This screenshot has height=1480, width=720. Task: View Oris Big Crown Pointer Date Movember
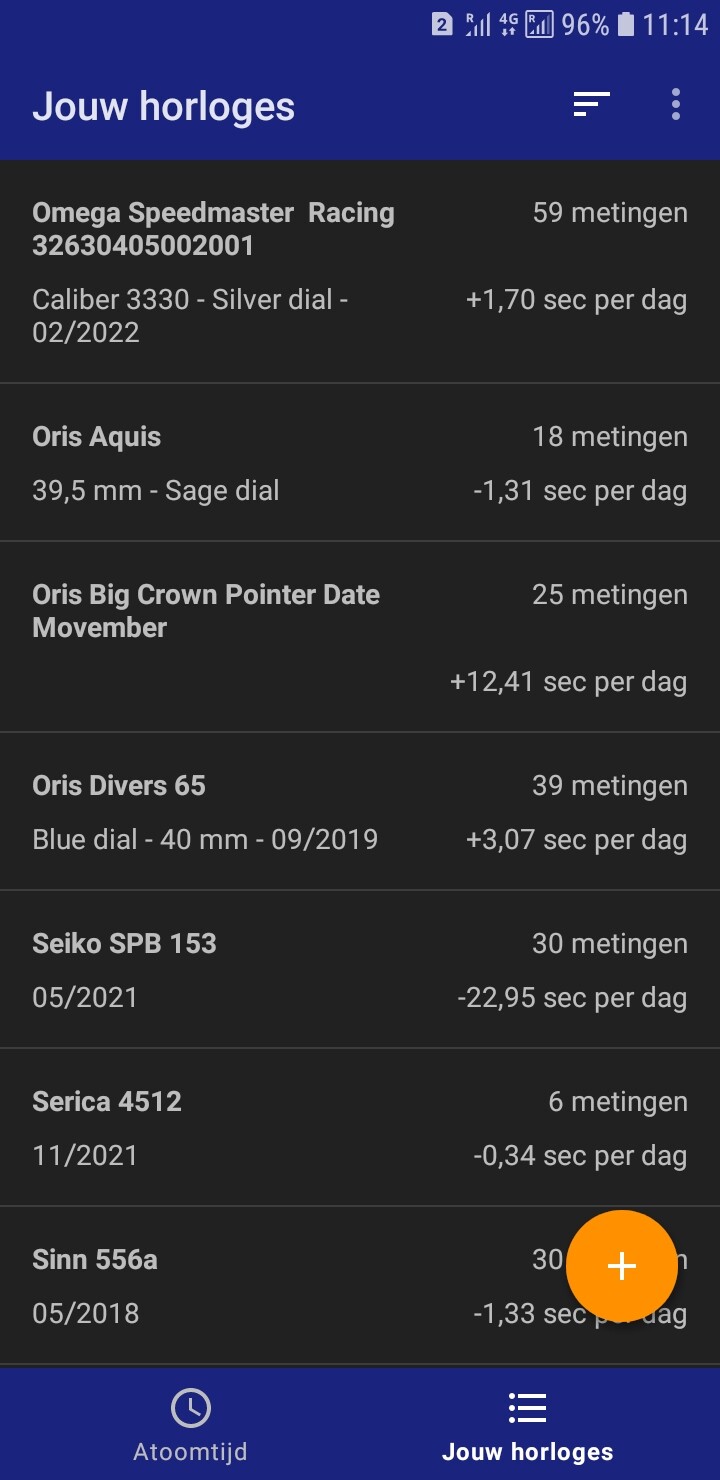click(360, 638)
